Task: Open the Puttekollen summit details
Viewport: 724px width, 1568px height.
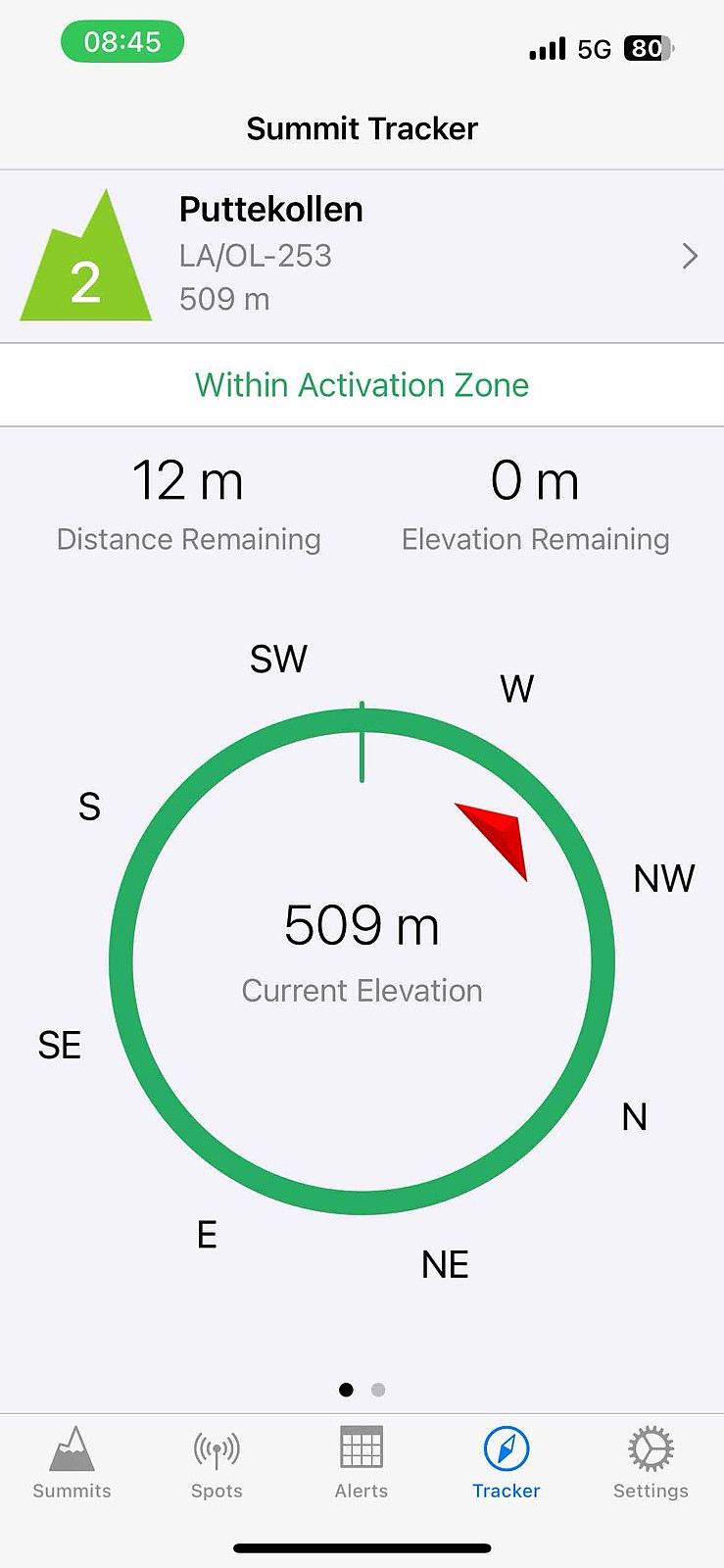Action: (x=362, y=256)
